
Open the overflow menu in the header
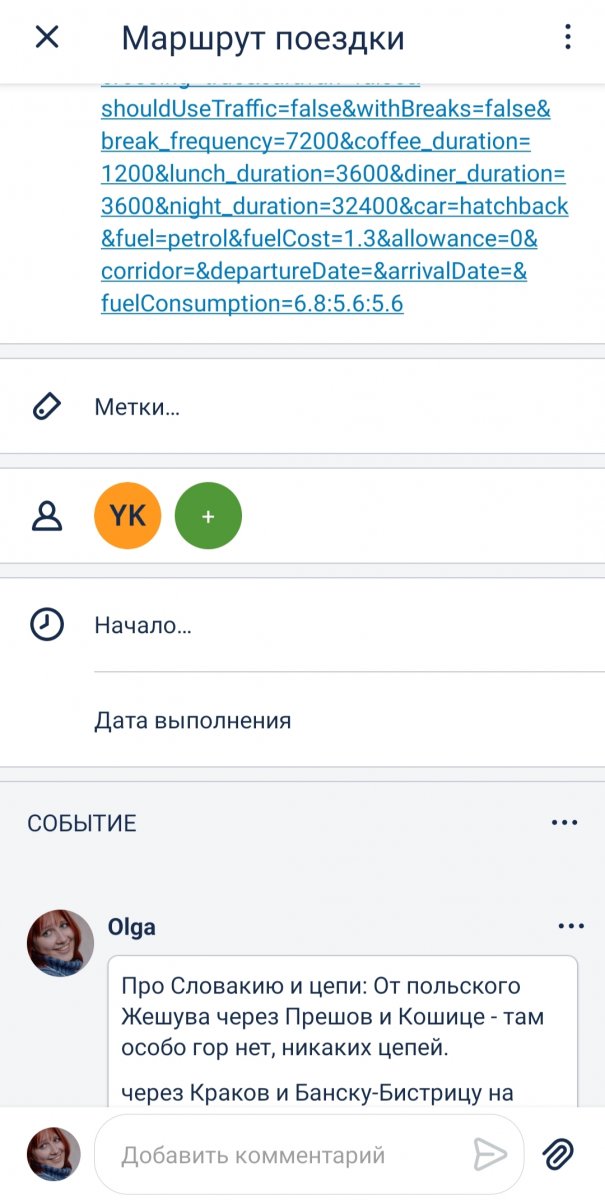click(567, 38)
